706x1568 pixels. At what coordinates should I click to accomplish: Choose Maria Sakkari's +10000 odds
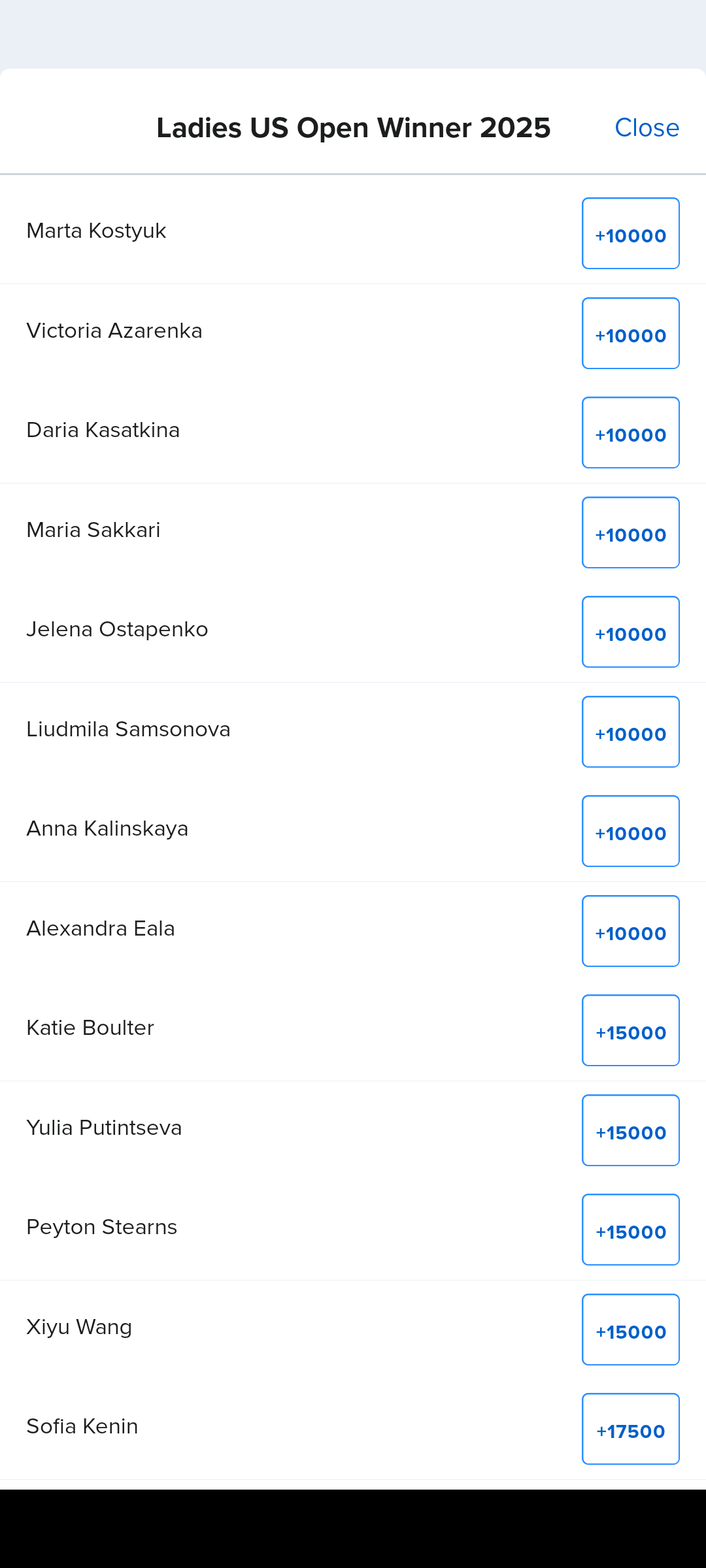tap(630, 532)
